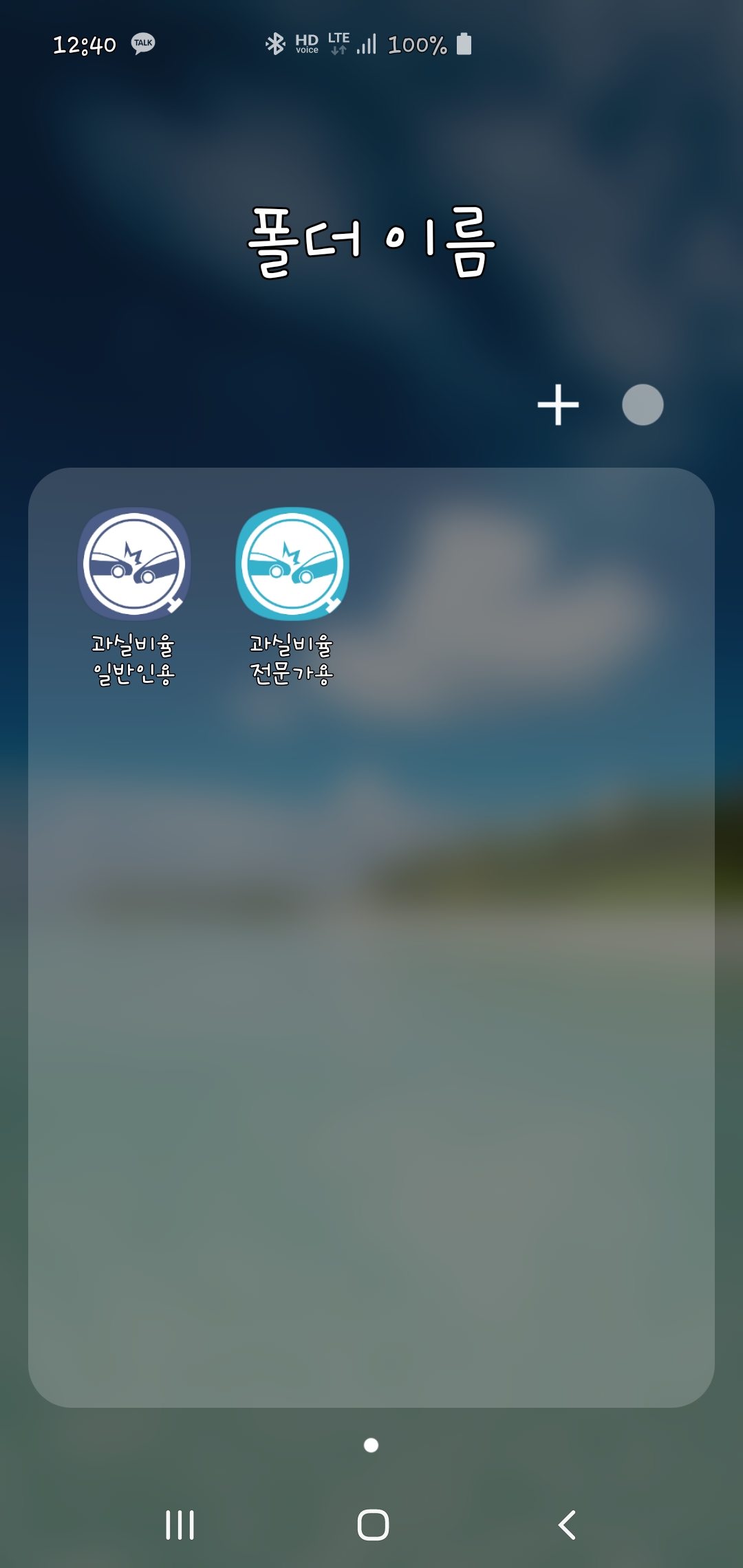This screenshot has width=743, height=1568.
Task: Add apps with the plus button
Action: pyautogui.click(x=558, y=405)
